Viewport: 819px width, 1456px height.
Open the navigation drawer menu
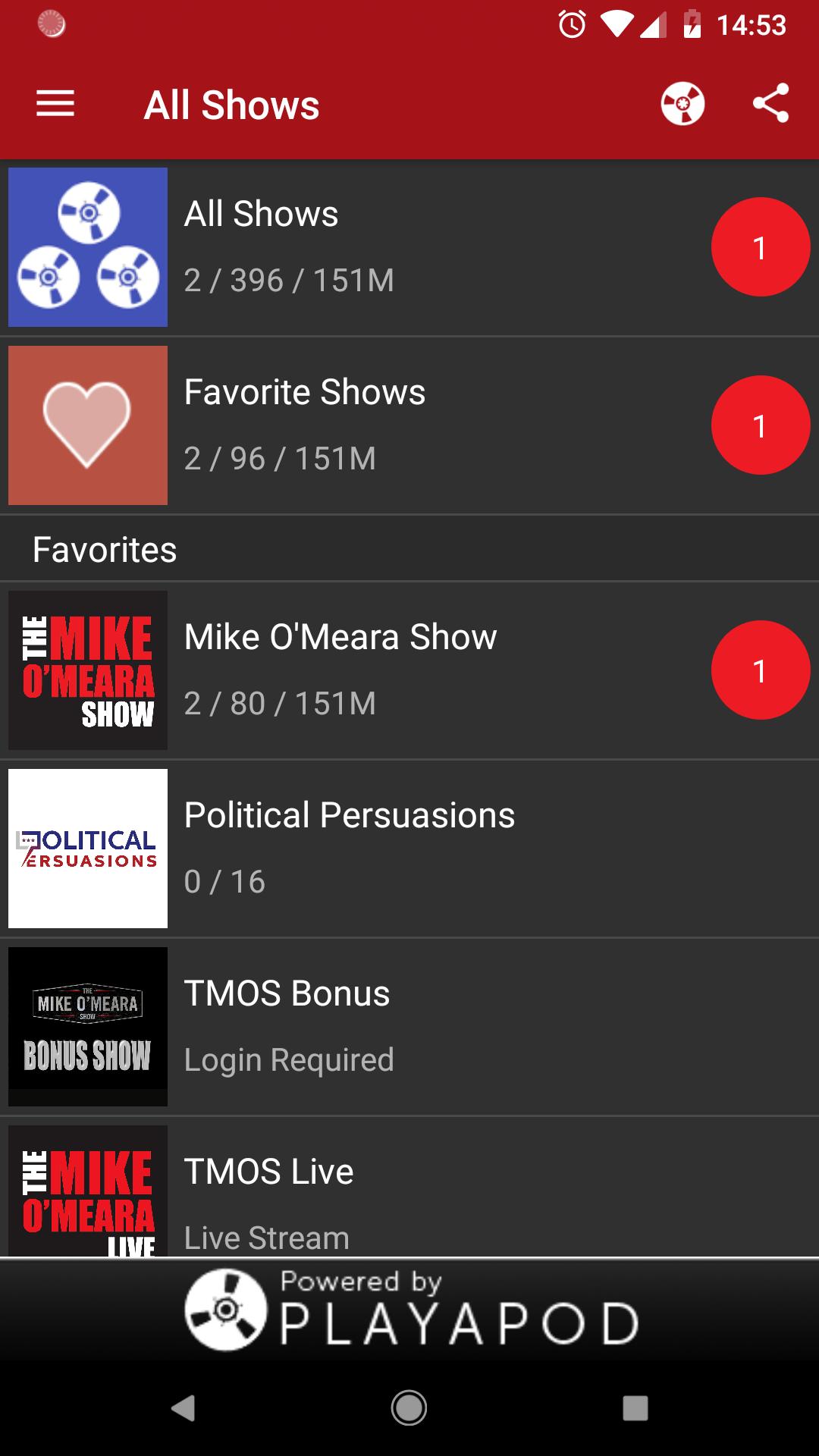[x=55, y=105]
